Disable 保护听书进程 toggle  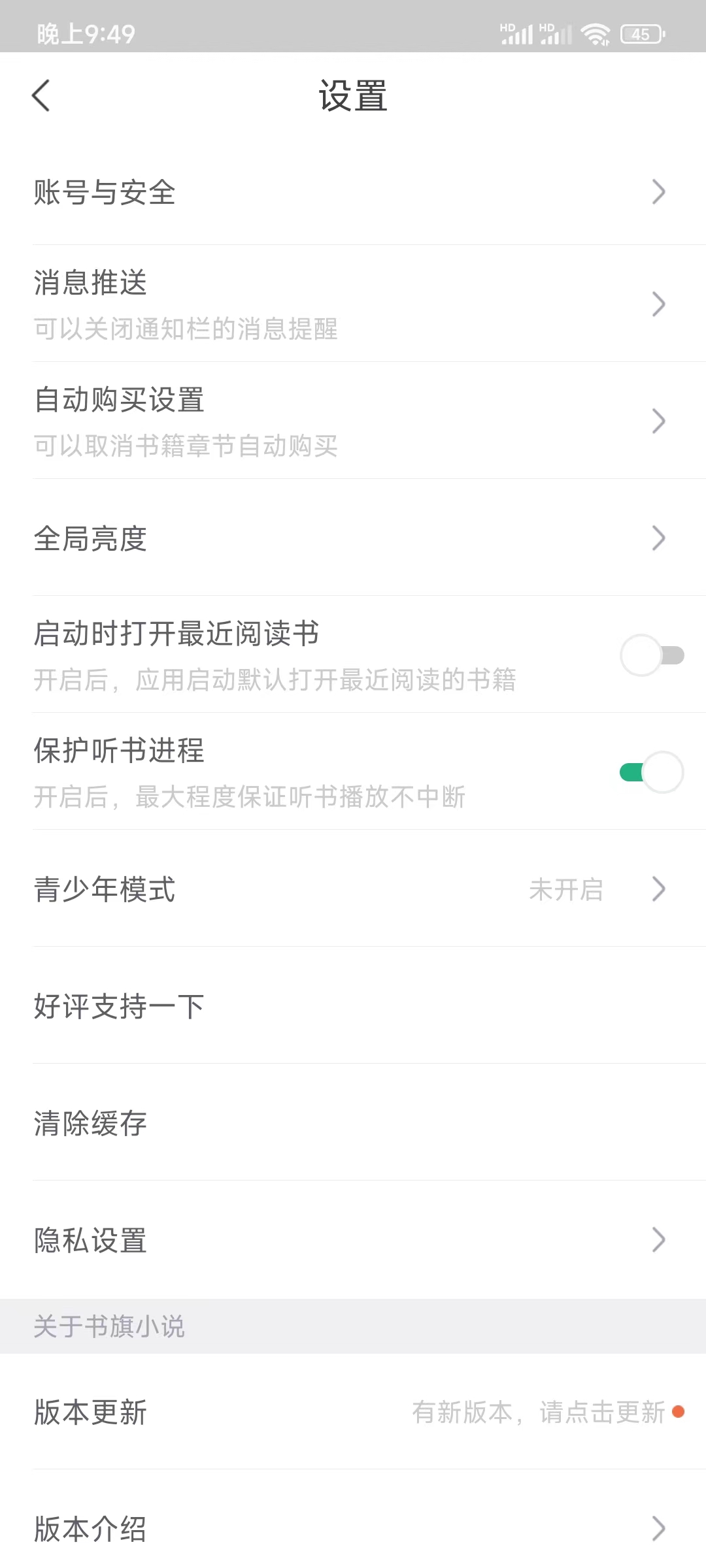pyautogui.click(x=652, y=772)
